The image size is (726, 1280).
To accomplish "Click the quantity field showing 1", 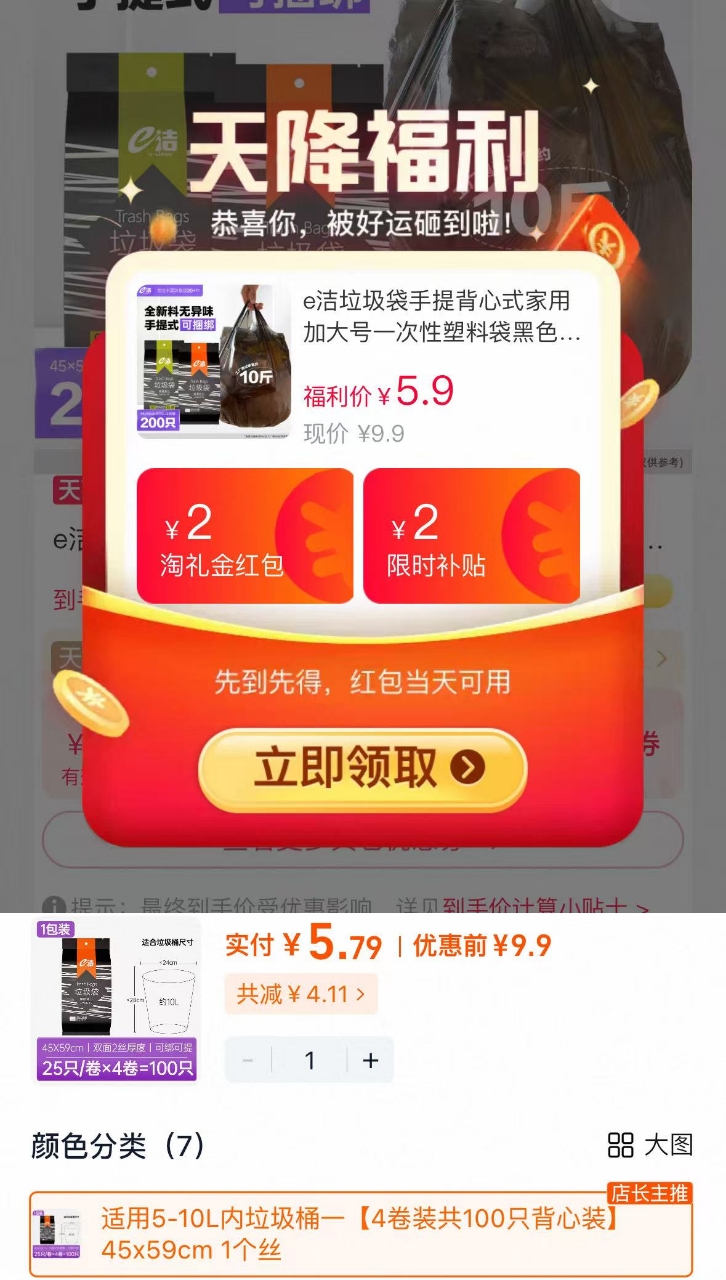I will (x=310, y=1060).
